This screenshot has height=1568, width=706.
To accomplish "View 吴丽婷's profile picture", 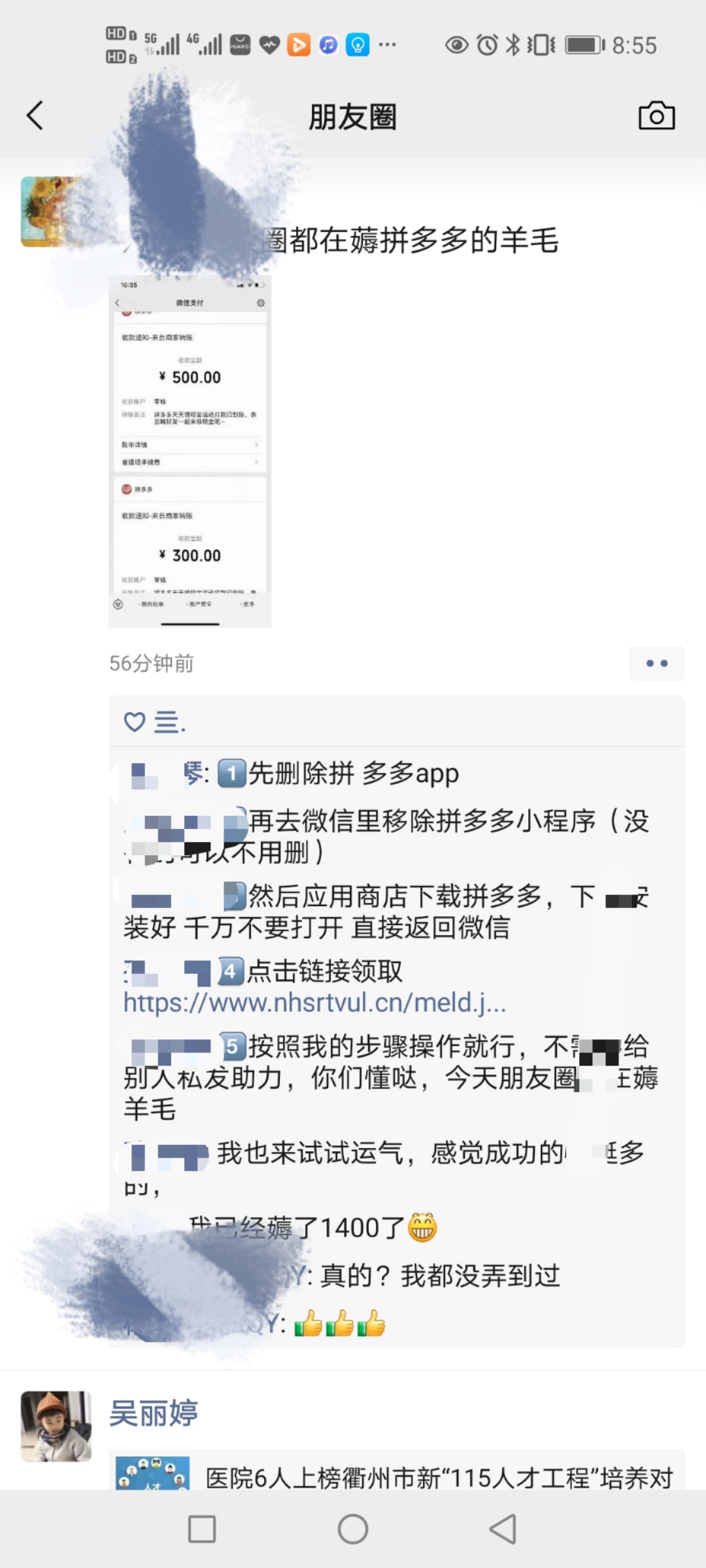I will pos(56,1426).
